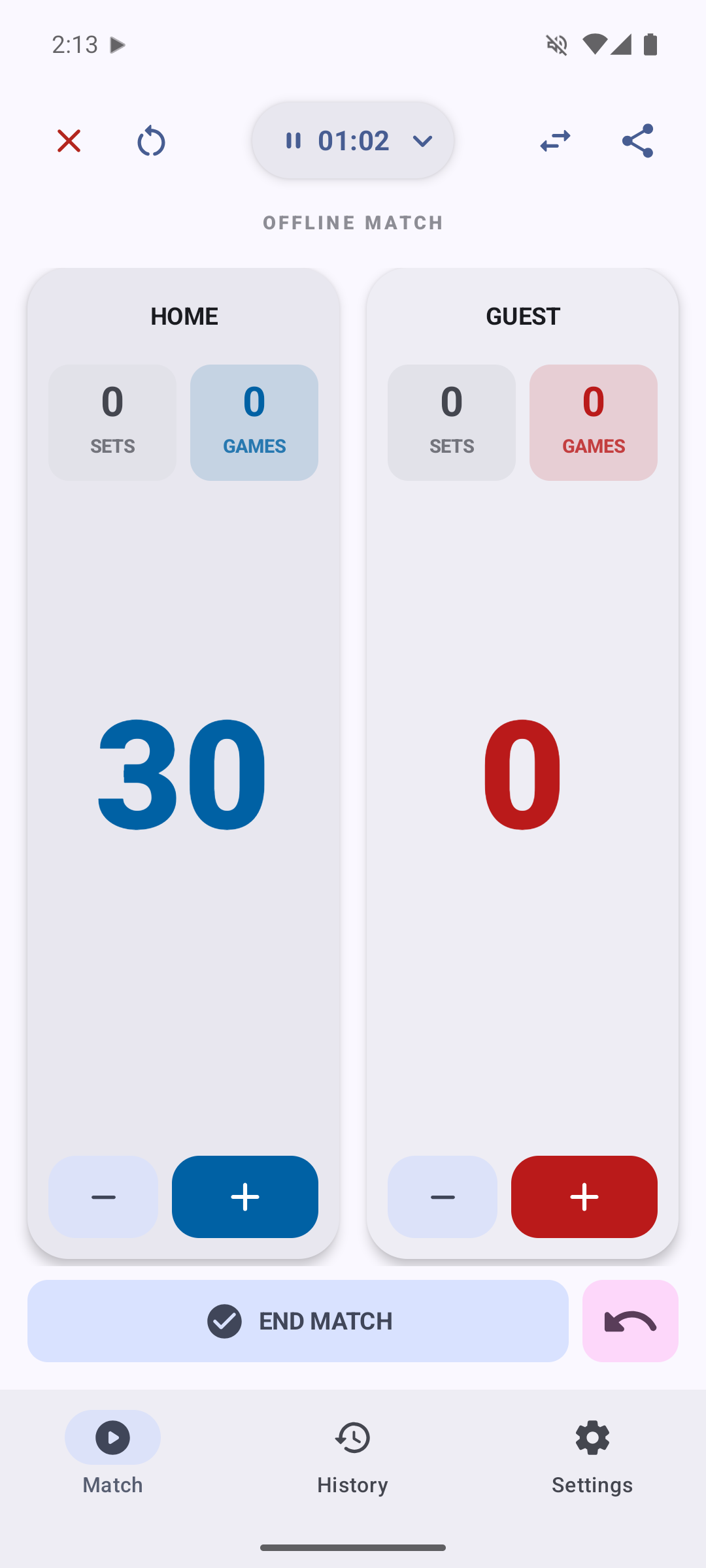Tap the undo last point icon
Viewport: 706px width, 1568px height.
point(630,1320)
